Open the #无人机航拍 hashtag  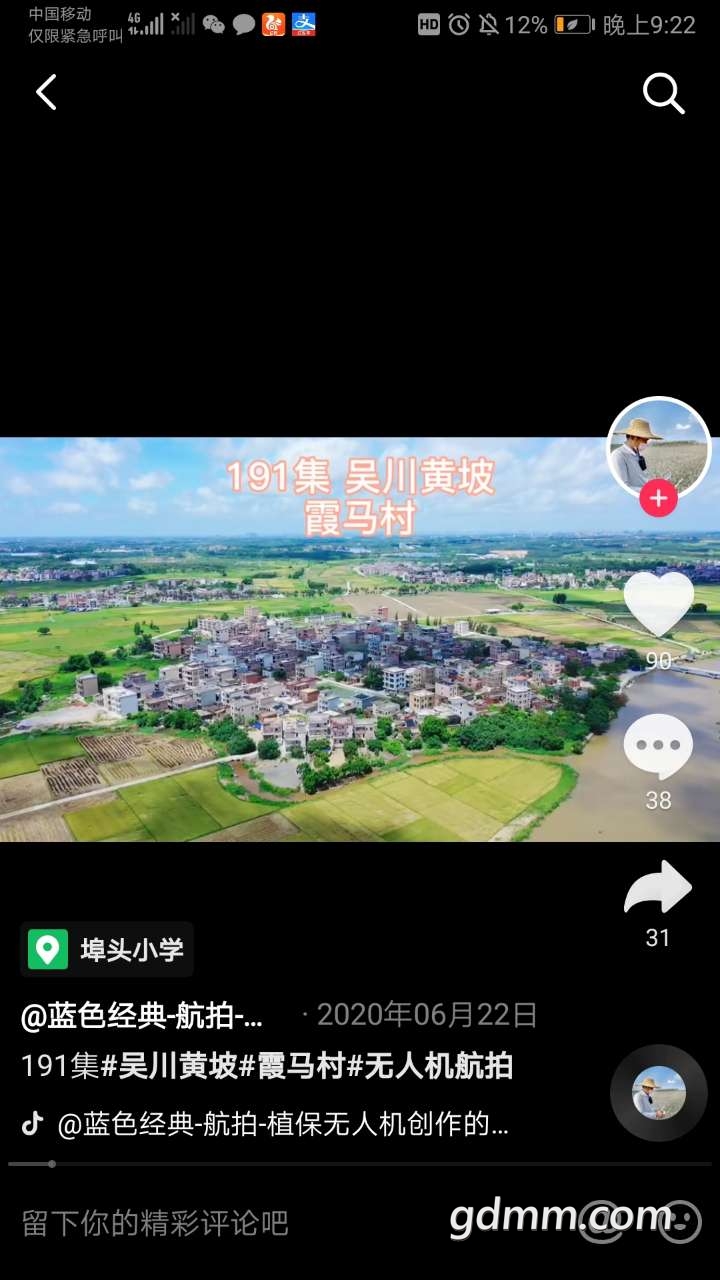pos(430,1066)
